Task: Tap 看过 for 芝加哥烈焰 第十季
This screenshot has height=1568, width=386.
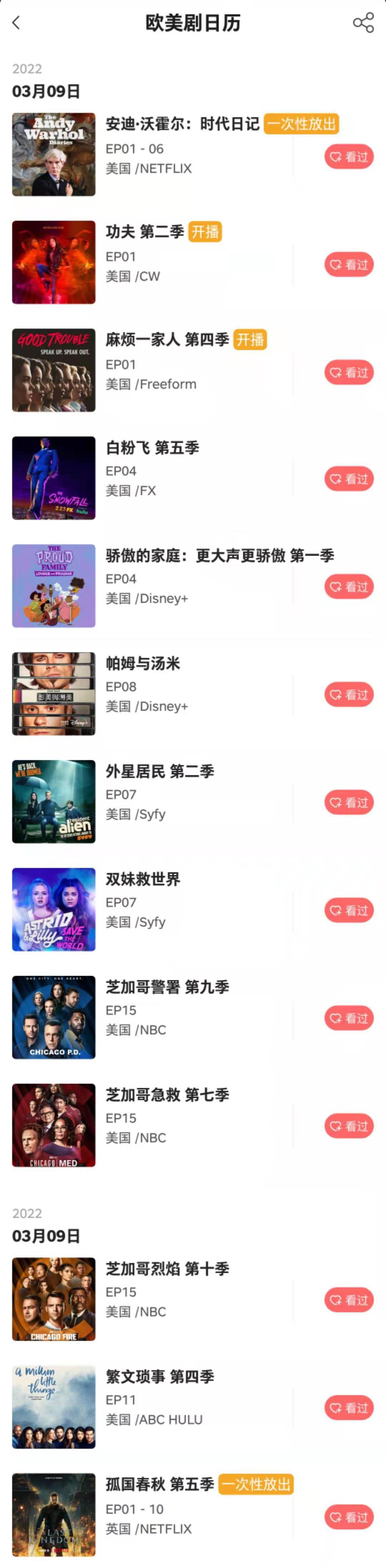Action: (348, 1300)
